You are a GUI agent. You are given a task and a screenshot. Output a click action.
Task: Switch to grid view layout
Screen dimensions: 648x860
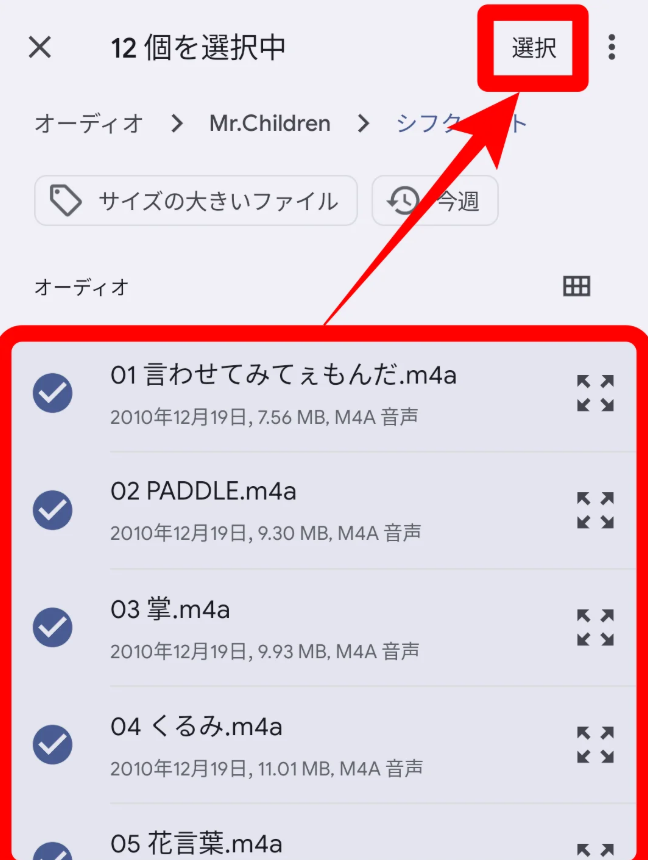(577, 287)
